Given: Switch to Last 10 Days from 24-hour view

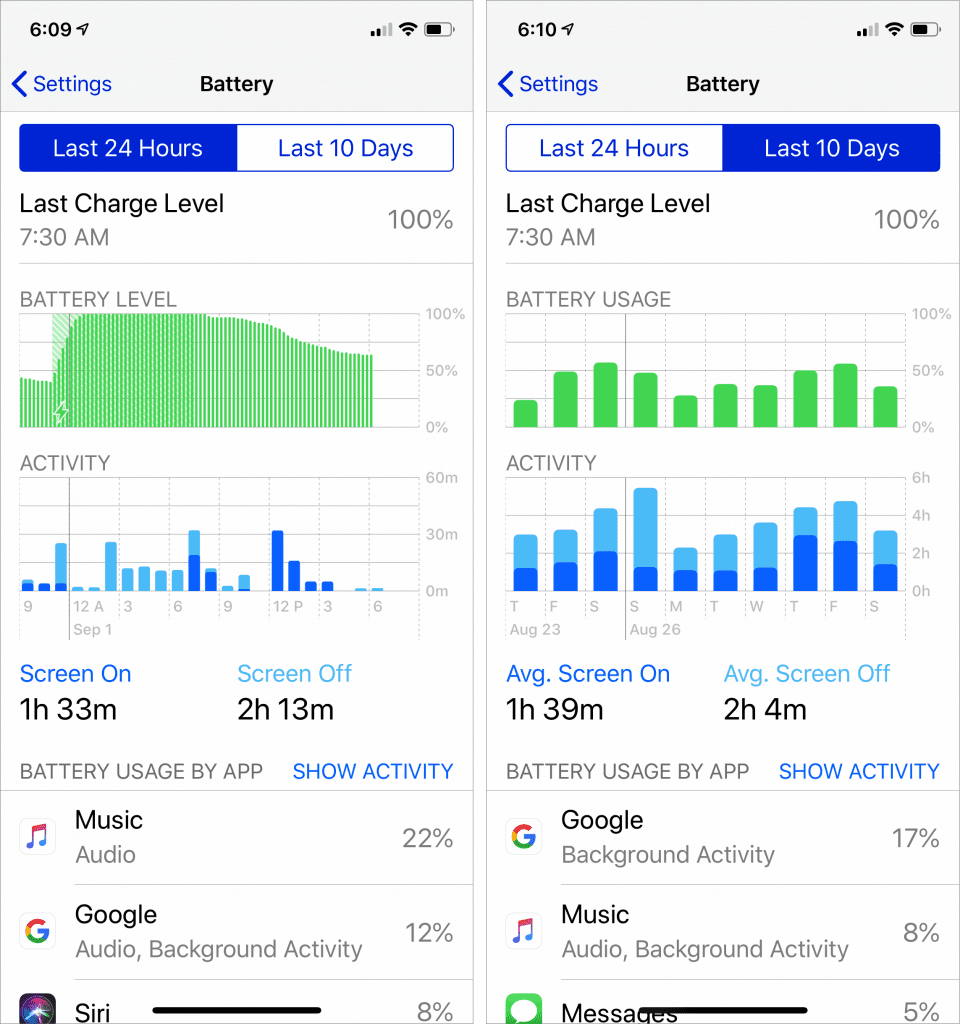Looking at the screenshot, I should click(x=345, y=149).
